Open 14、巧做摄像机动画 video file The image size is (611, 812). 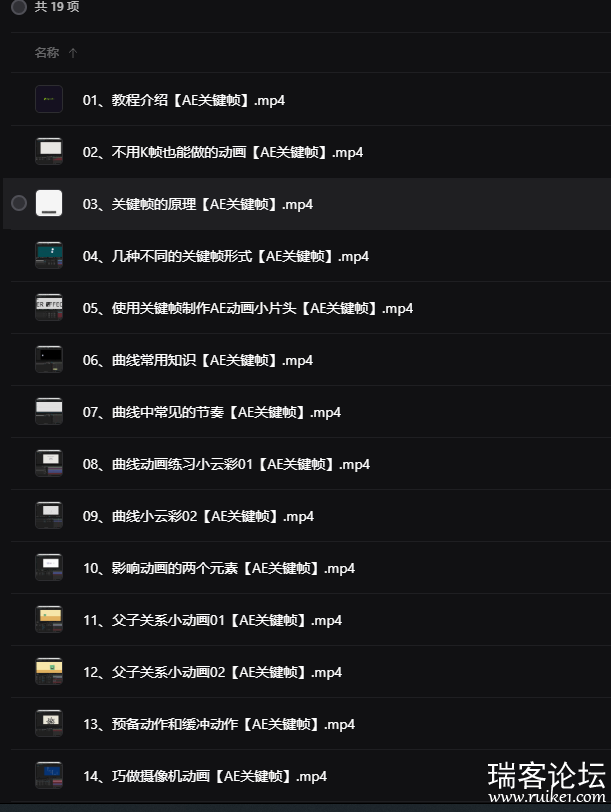204,776
